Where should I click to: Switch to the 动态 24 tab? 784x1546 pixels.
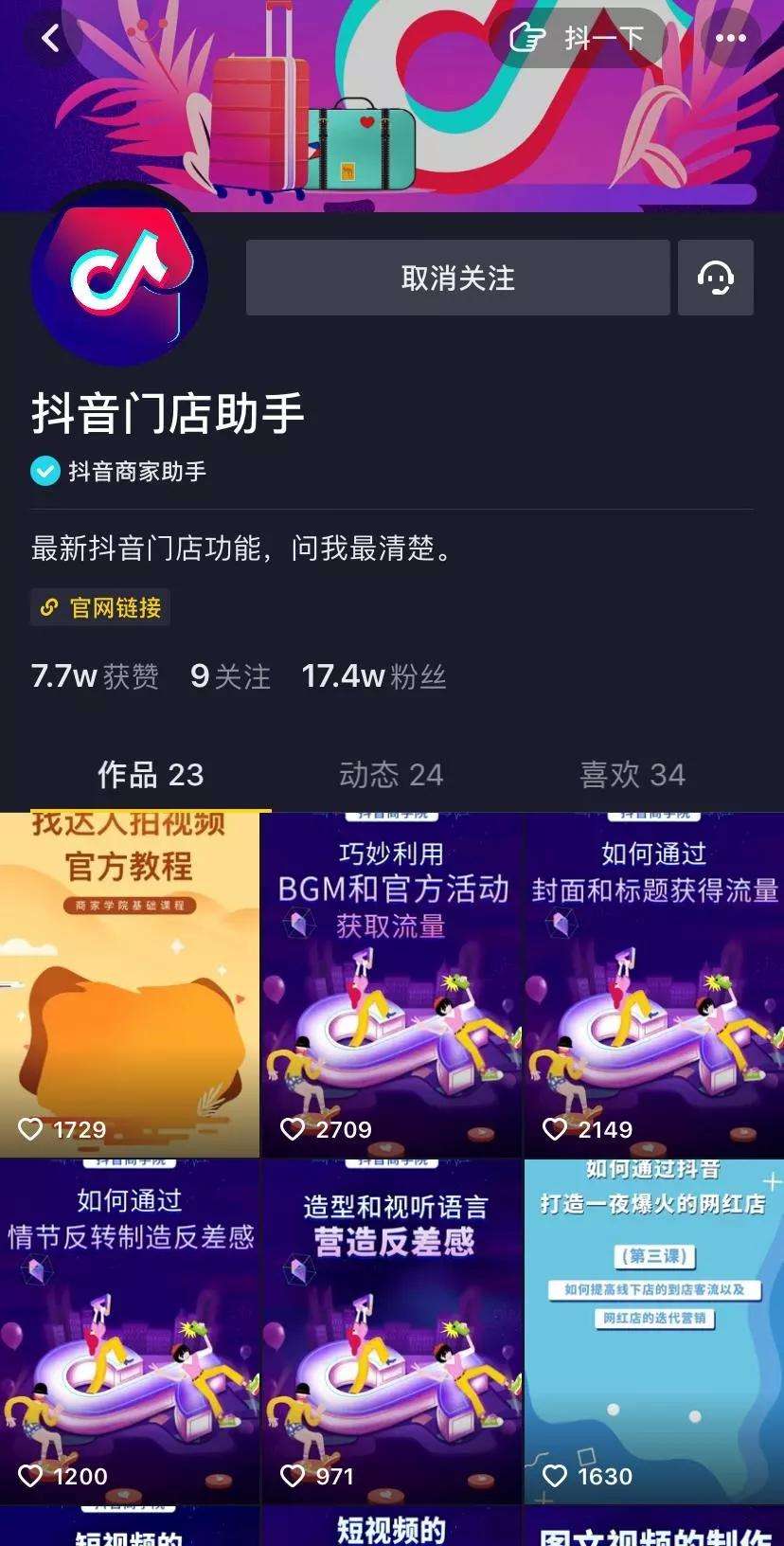tap(391, 774)
